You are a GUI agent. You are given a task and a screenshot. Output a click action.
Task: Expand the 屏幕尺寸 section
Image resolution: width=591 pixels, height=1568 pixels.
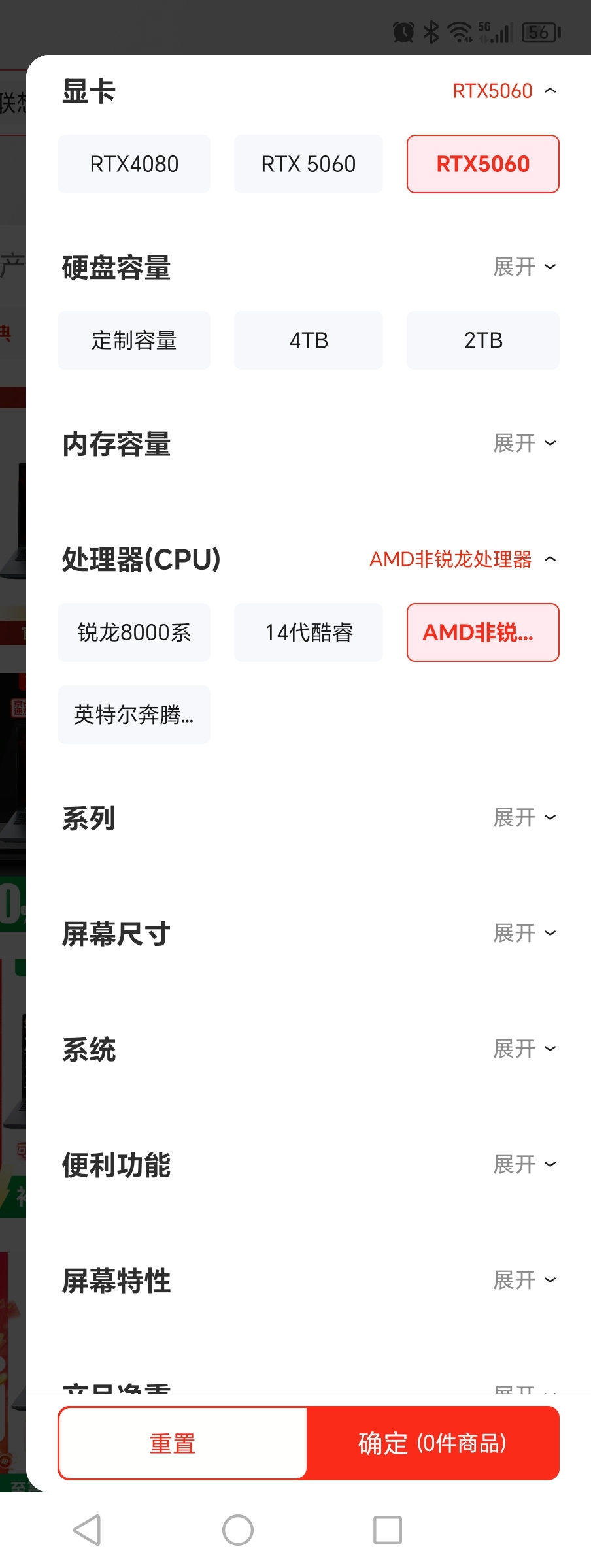[x=524, y=933]
